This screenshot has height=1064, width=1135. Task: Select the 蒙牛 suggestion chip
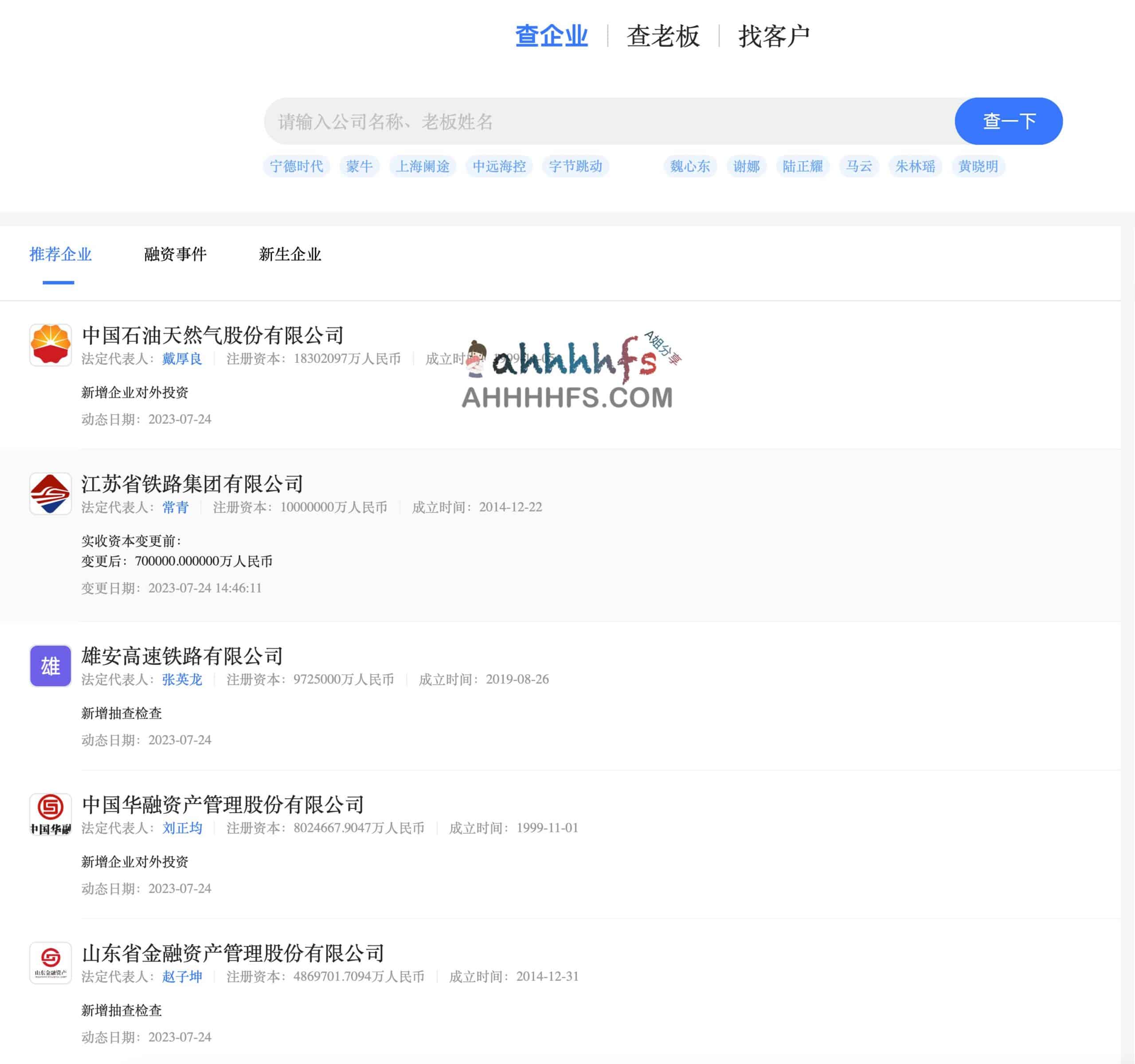[359, 166]
